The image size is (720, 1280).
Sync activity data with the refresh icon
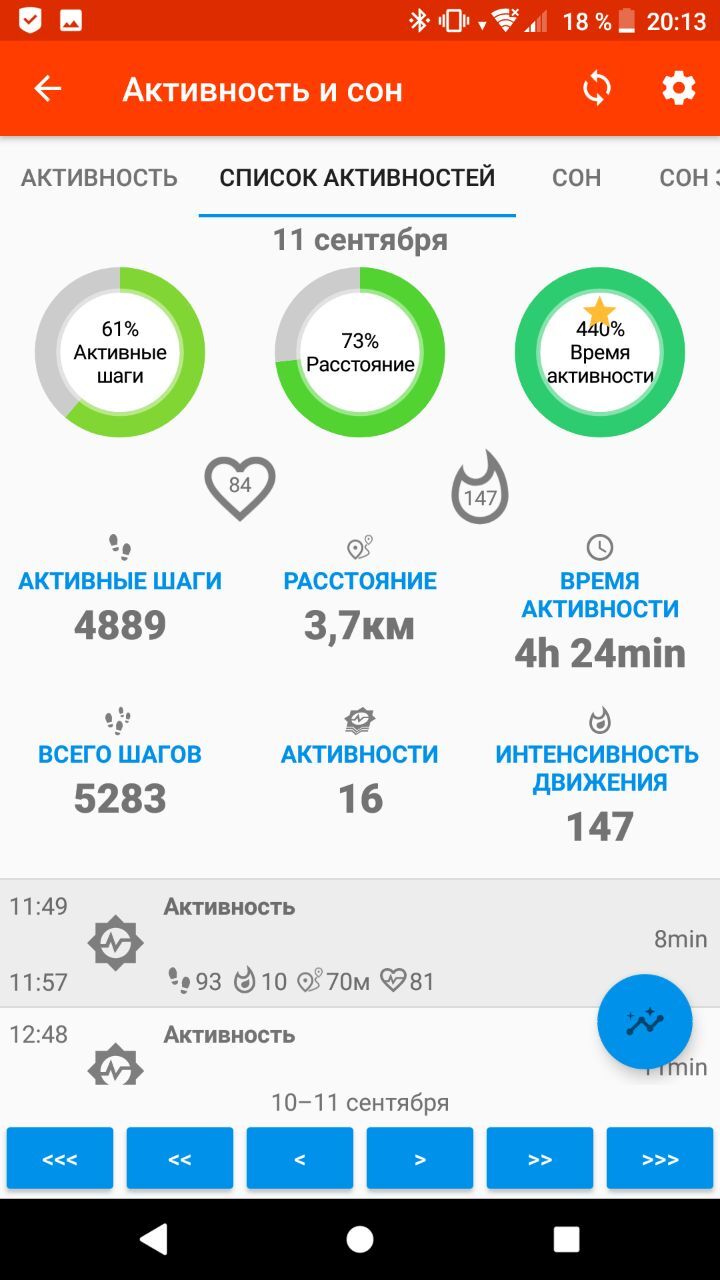597,89
